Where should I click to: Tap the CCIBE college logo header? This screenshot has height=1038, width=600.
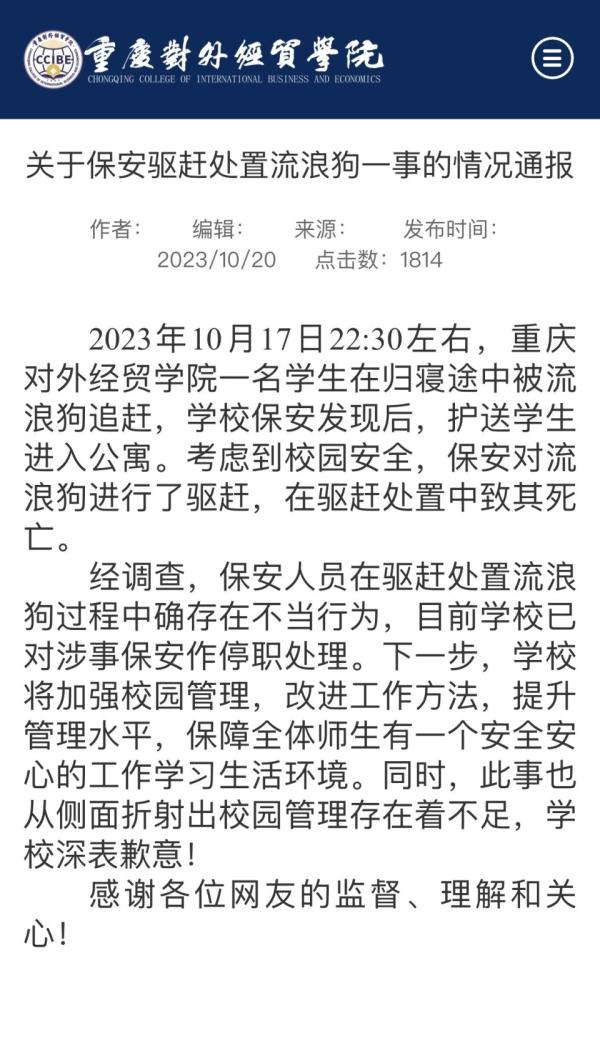(x=203, y=58)
